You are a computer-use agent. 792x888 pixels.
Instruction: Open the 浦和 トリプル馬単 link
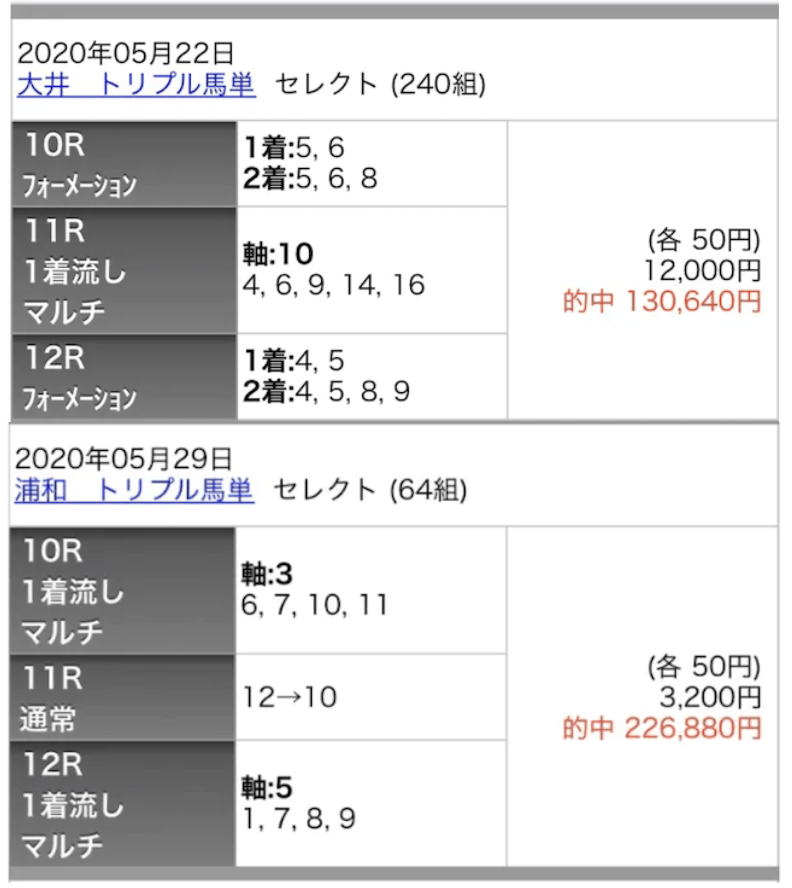click(x=135, y=489)
